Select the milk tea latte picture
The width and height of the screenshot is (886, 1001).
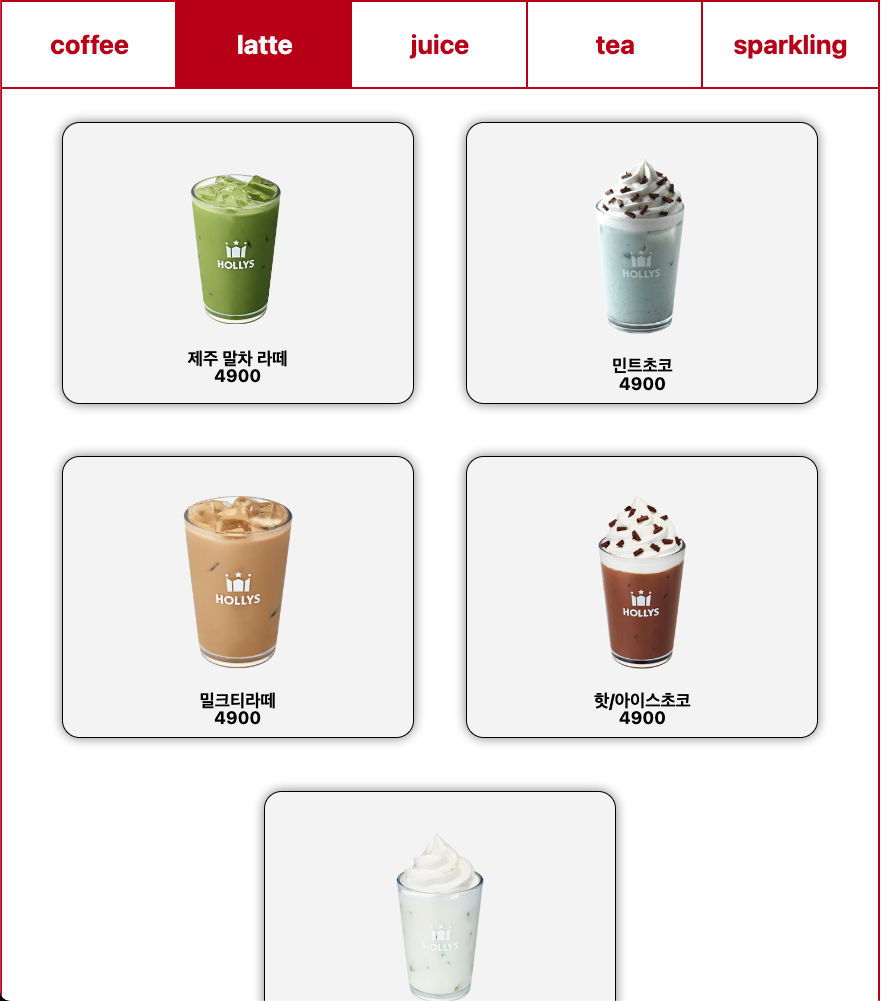[239, 580]
